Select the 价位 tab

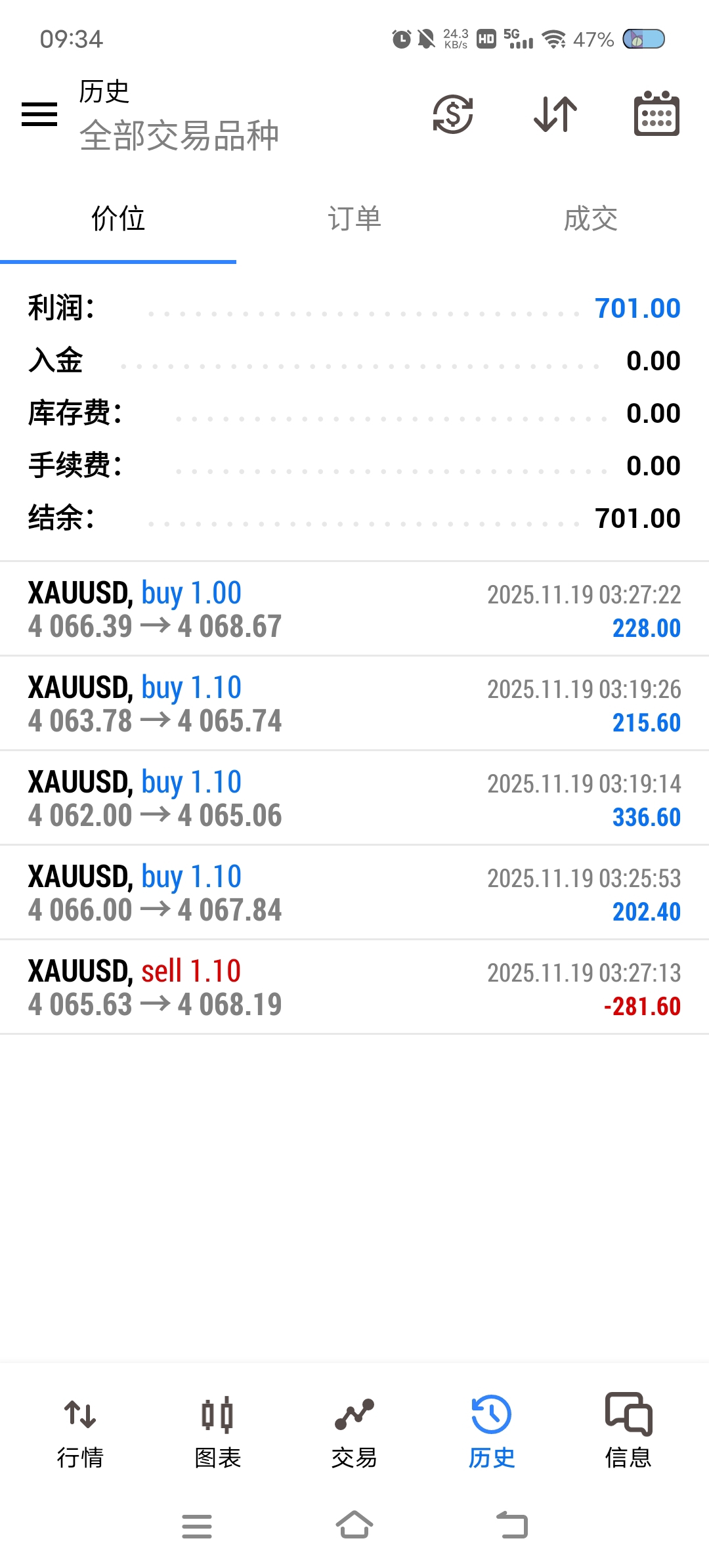coord(118,219)
